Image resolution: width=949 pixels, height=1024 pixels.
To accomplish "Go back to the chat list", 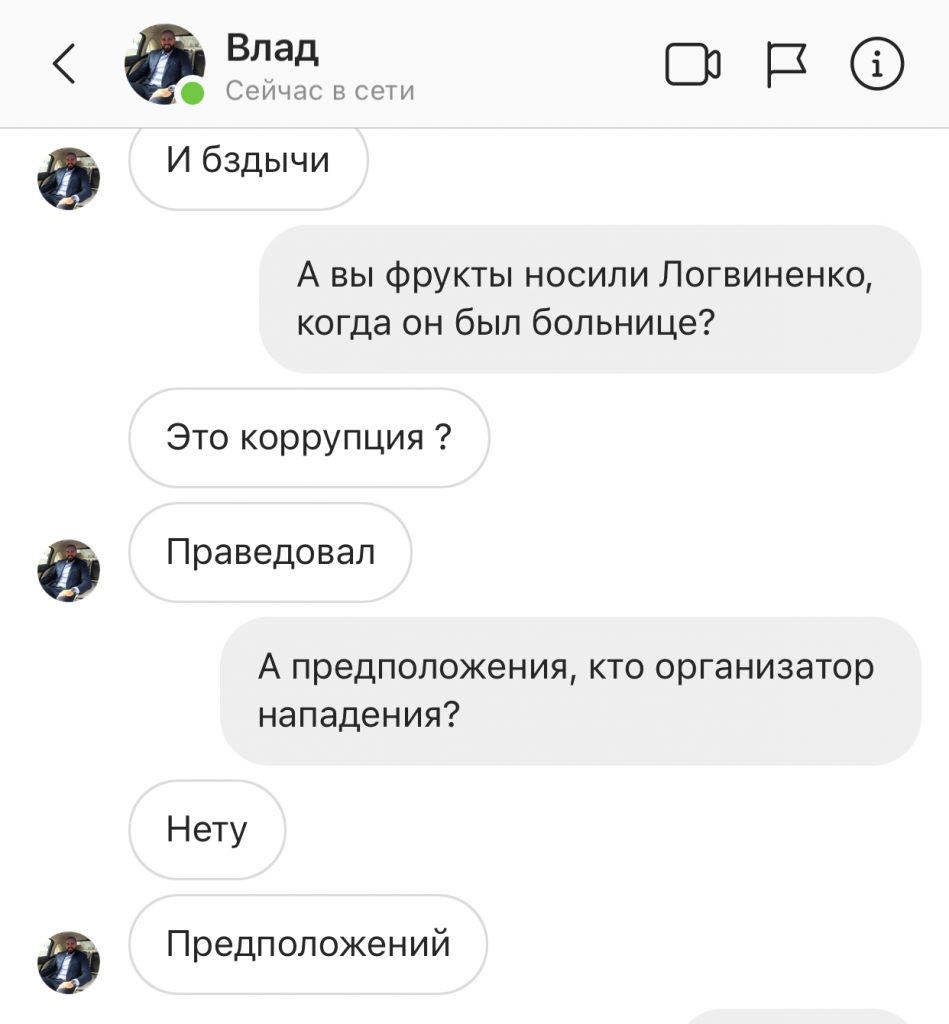I will tap(64, 66).
